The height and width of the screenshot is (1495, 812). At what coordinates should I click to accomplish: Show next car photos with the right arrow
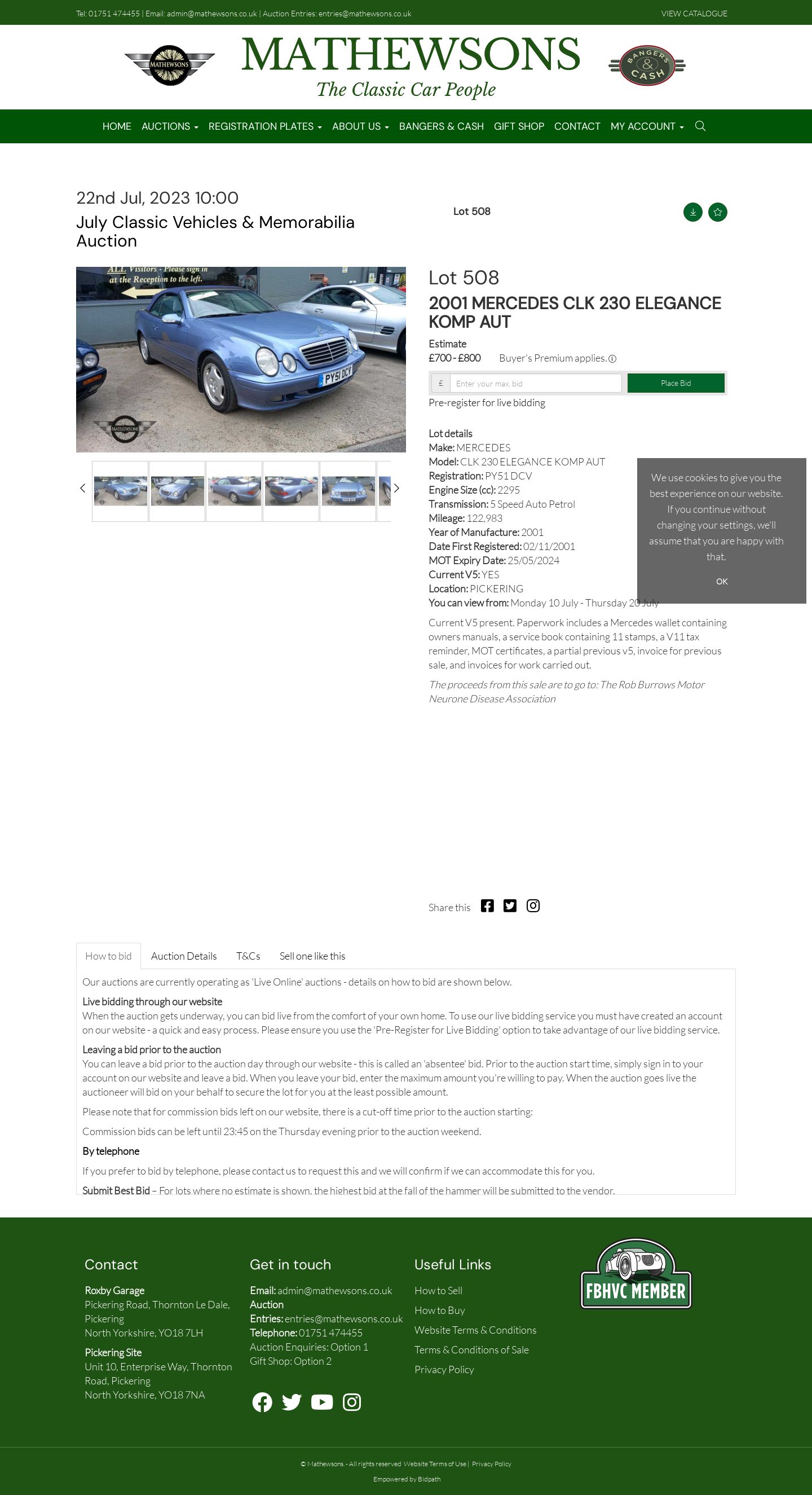tap(397, 488)
